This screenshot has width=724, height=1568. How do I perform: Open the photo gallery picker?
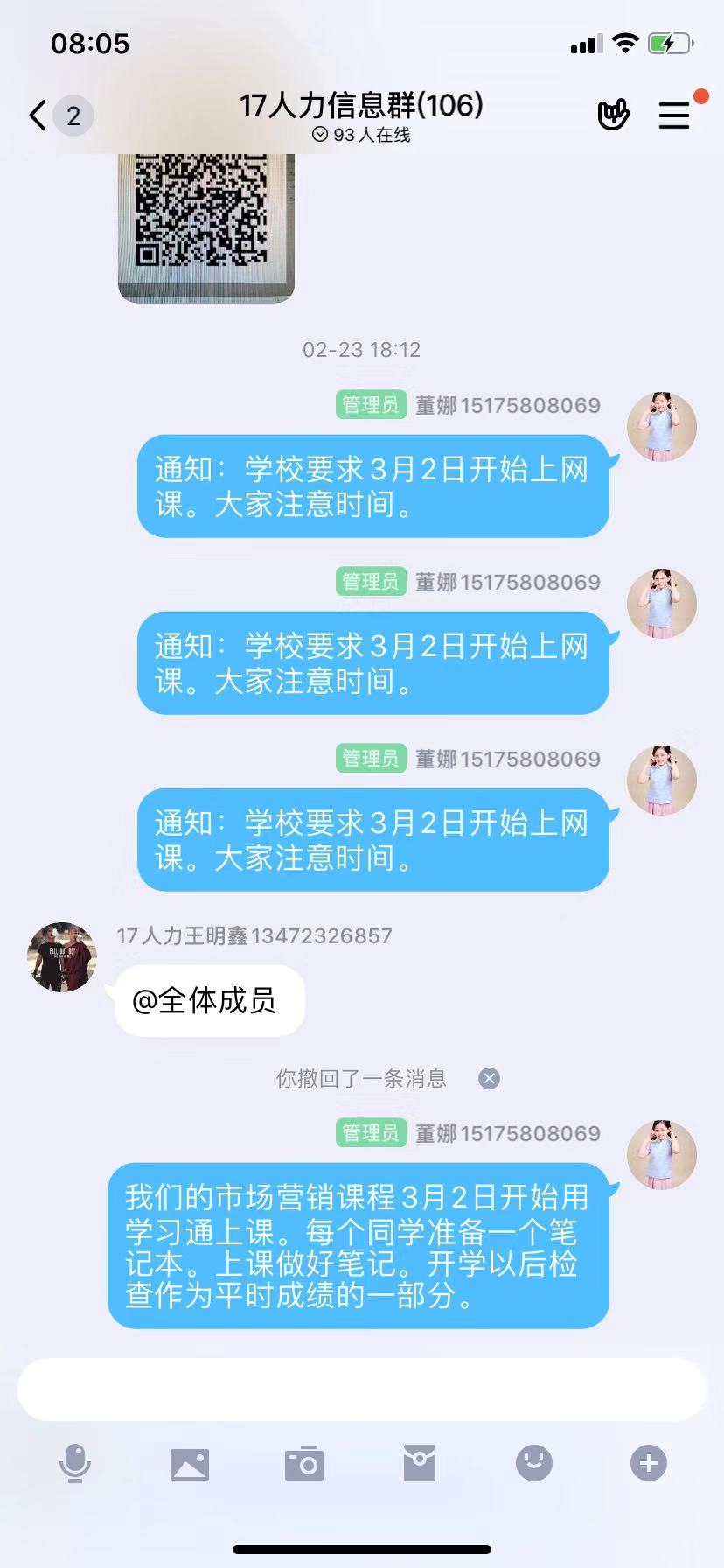190,1463
